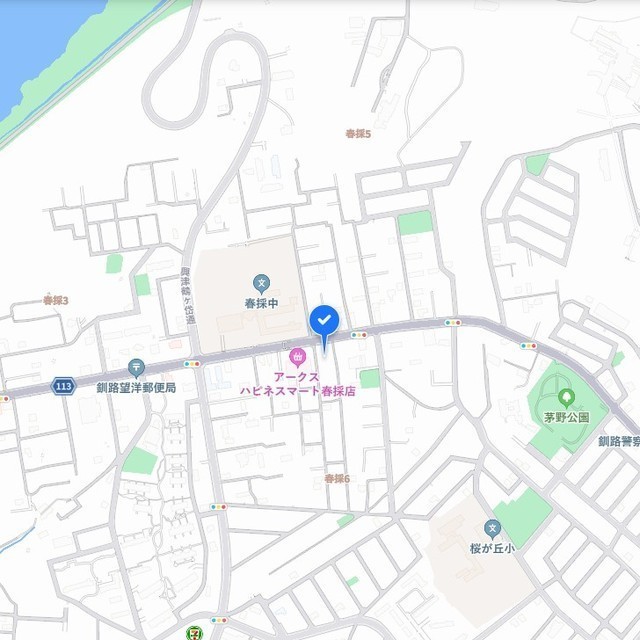Select the 茅野公園 park marker

(566, 397)
